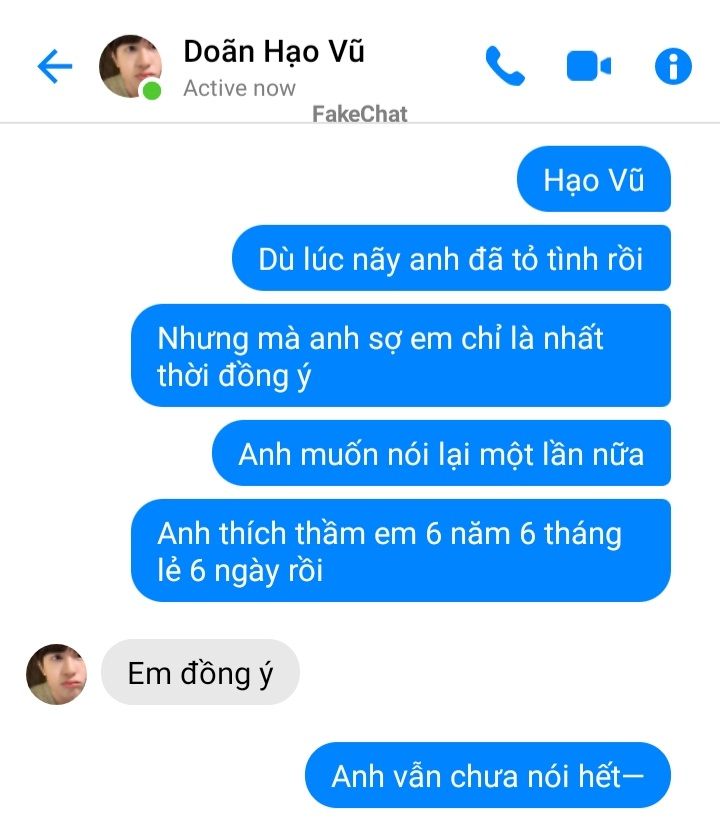Start a voice call with Doãn Hạo Vũ
The height and width of the screenshot is (823, 720).
tap(505, 67)
